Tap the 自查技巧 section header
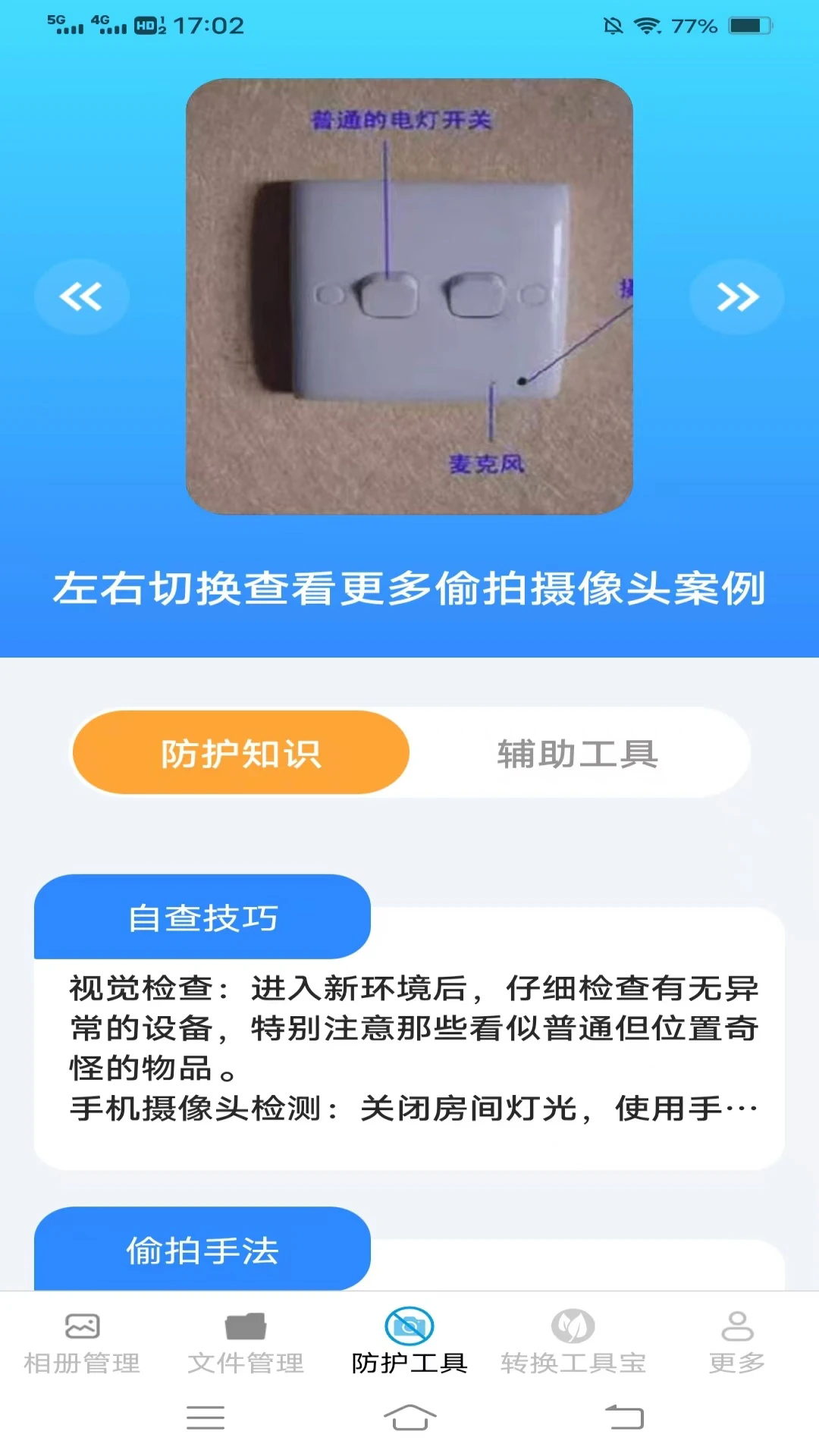This screenshot has height=1456, width=819. coord(202,918)
